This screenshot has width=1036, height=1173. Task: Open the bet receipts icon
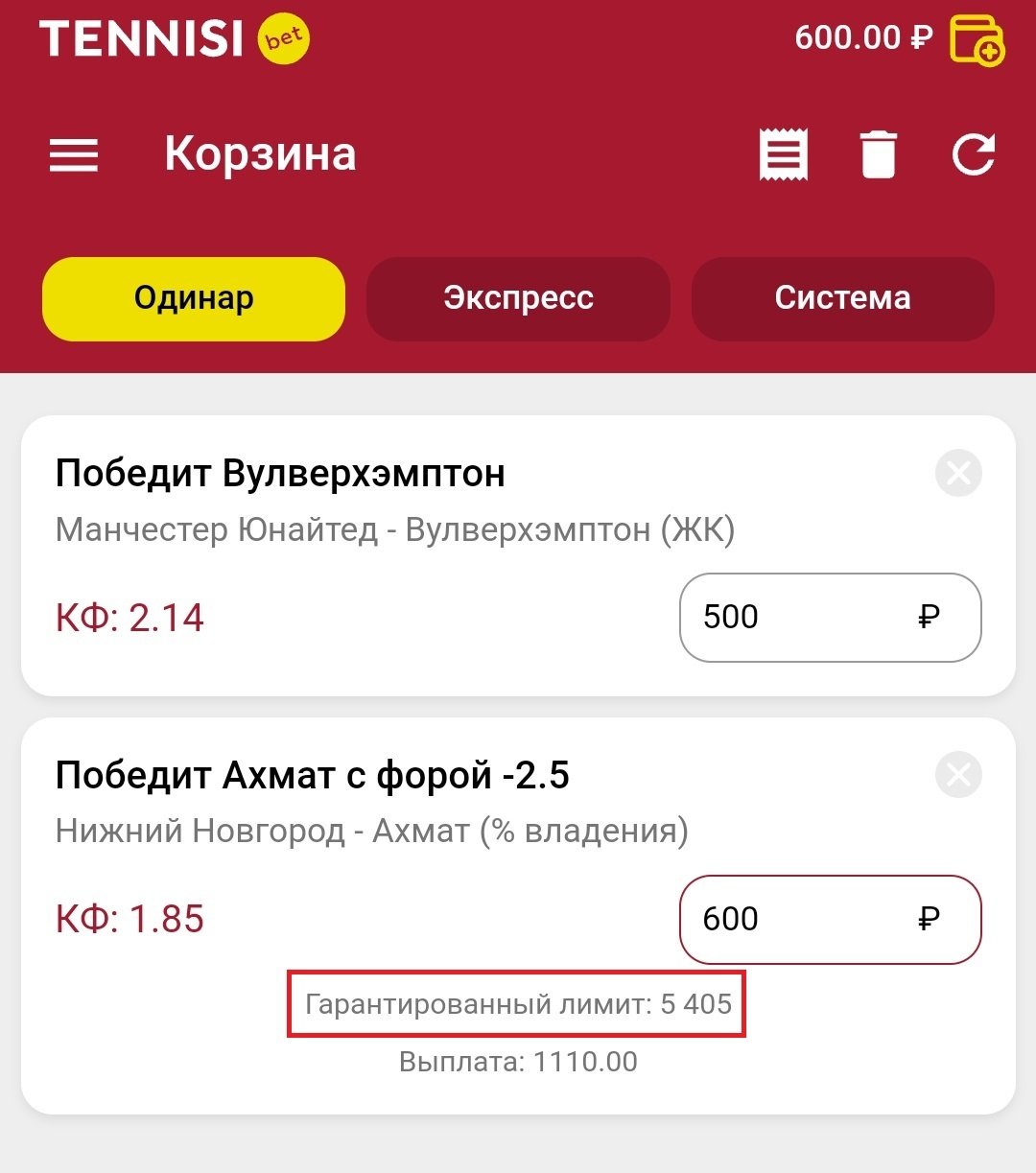tap(783, 155)
